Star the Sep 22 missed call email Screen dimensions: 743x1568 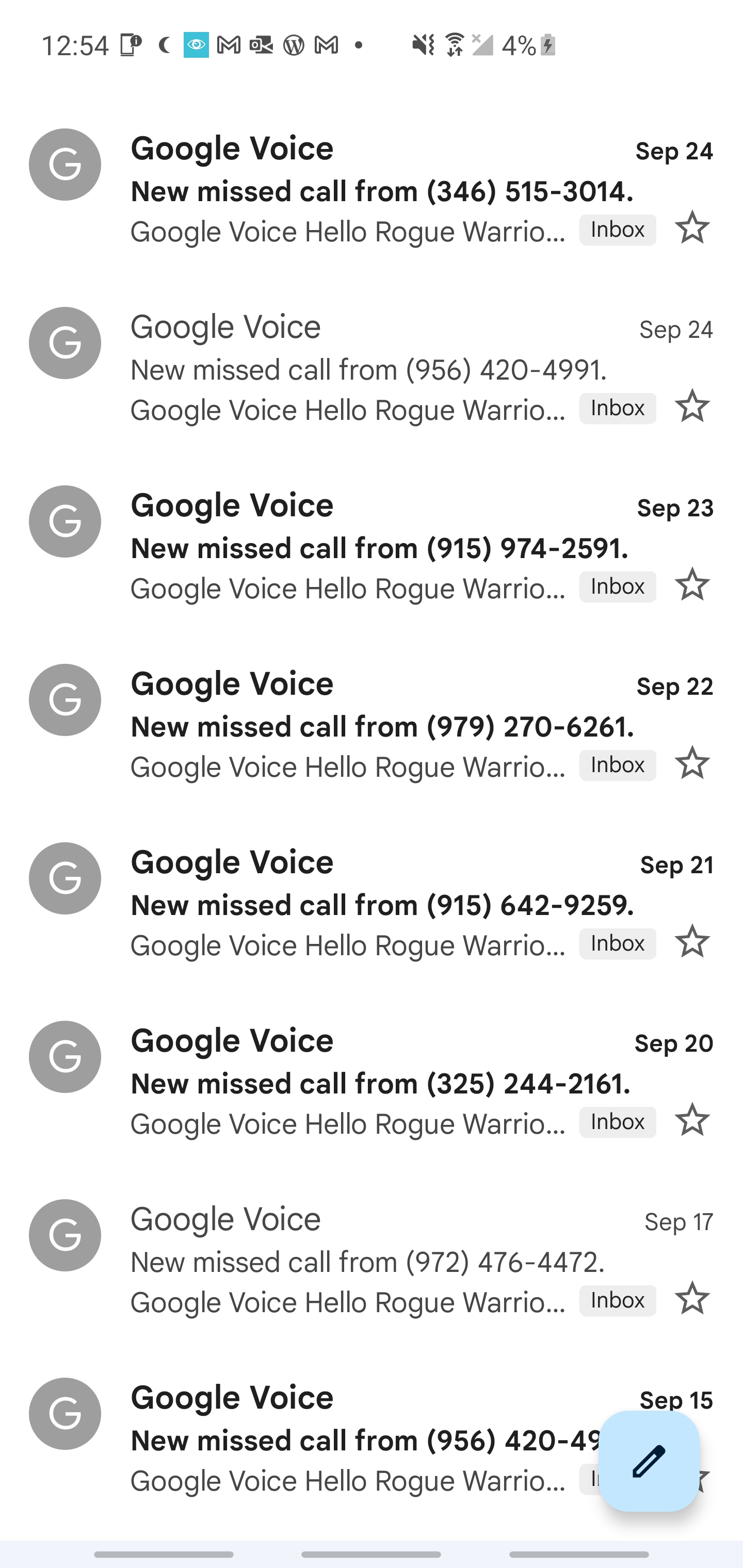click(x=692, y=763)
